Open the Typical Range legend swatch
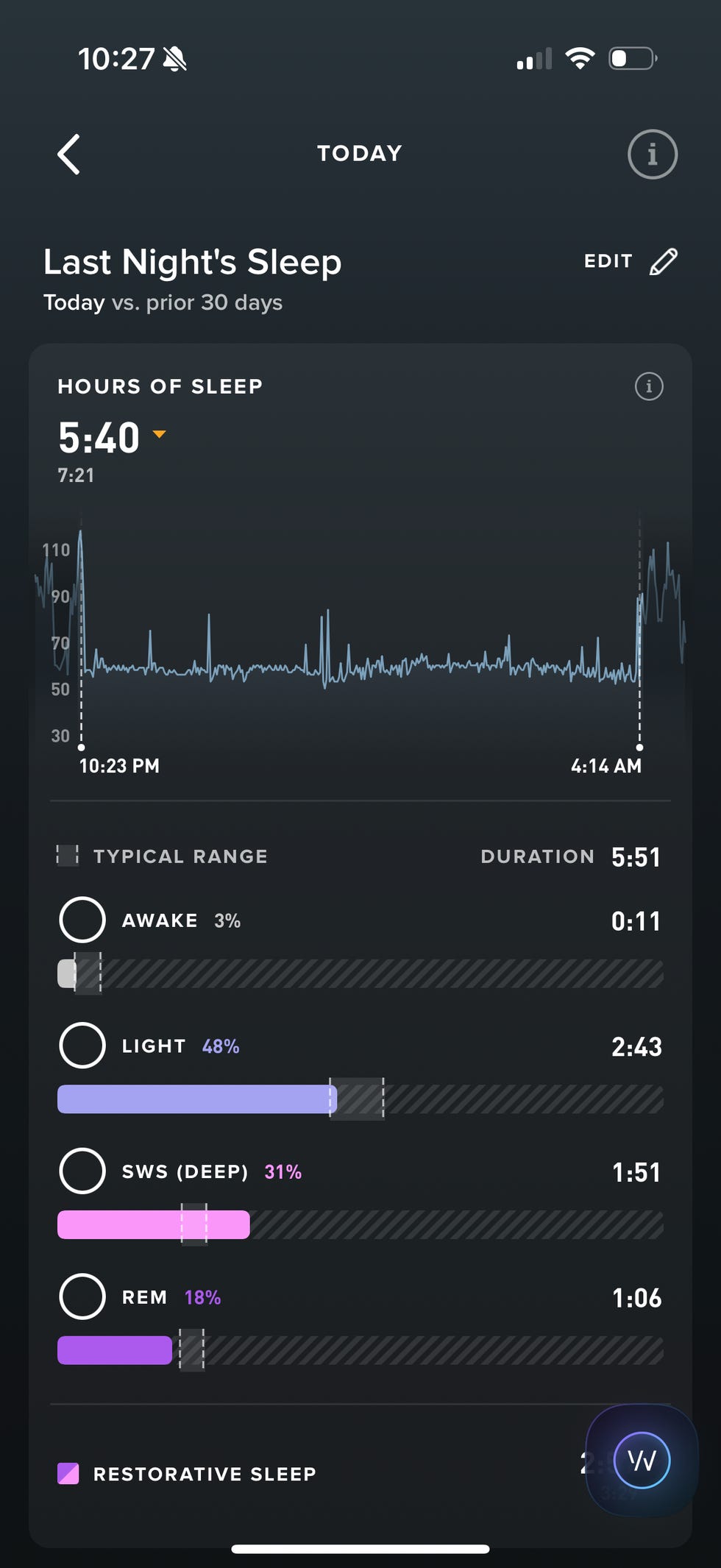The image size is (721, 1568). [x=67, y=856]
